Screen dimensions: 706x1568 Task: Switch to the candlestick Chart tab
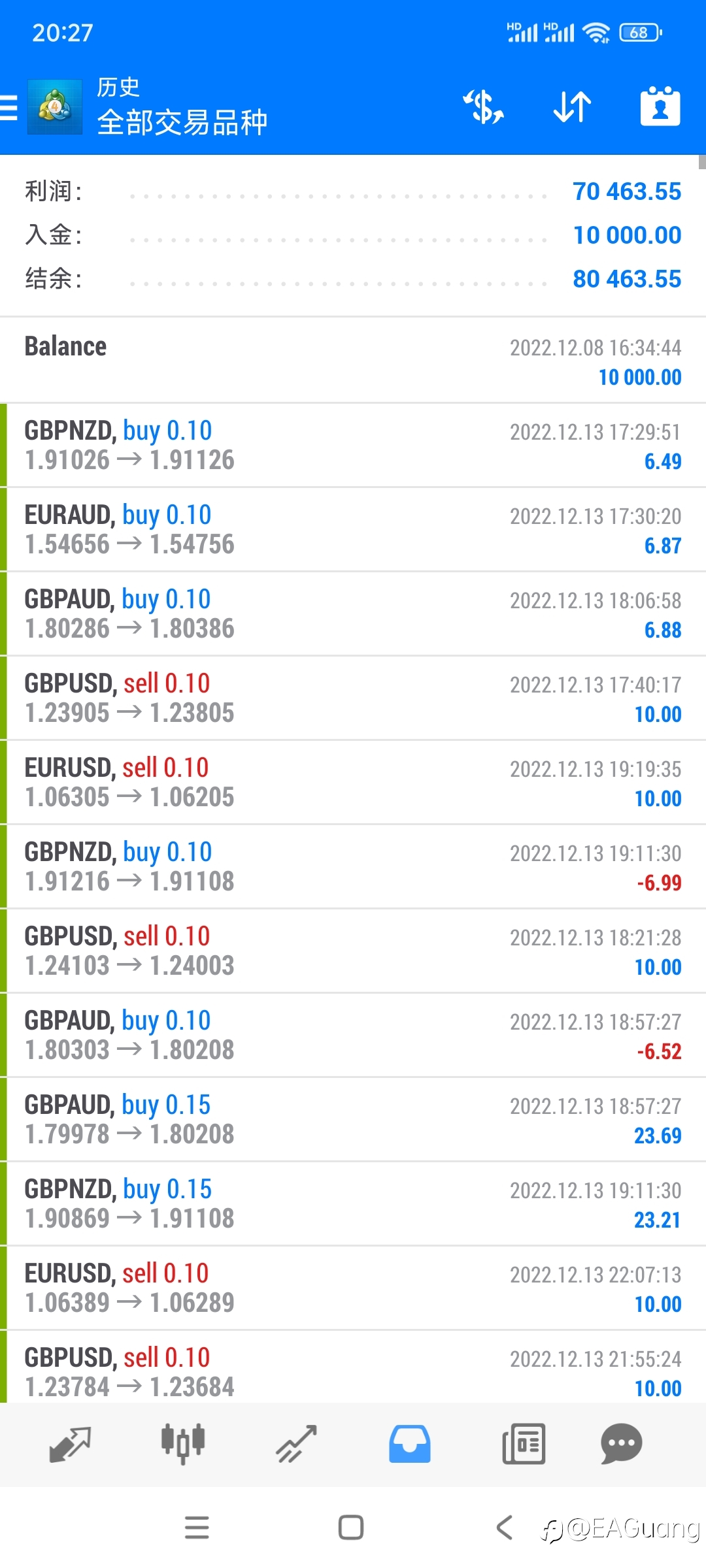[183, 1444]
